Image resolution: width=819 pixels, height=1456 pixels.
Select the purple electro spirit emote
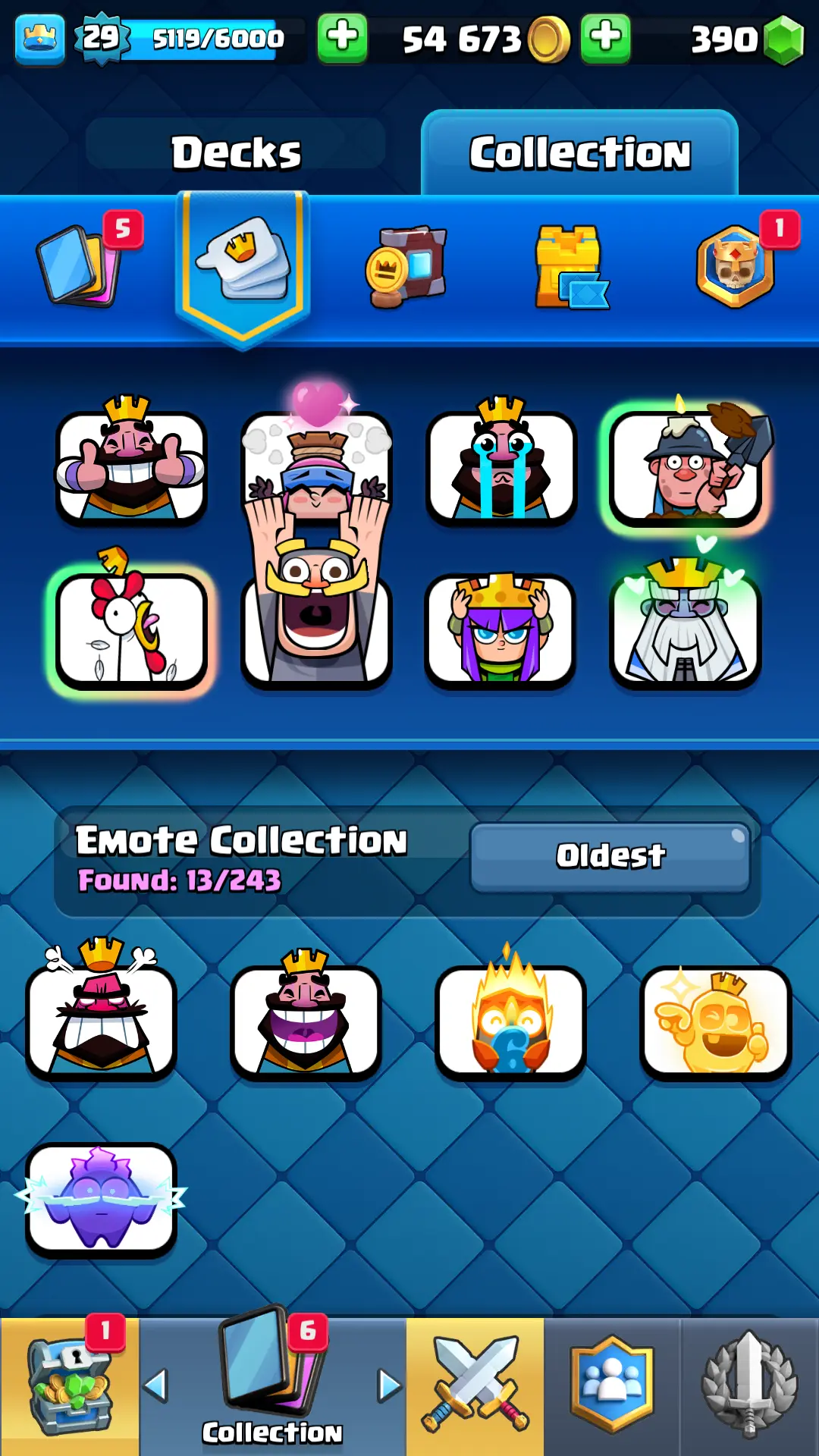(101, 1200)
